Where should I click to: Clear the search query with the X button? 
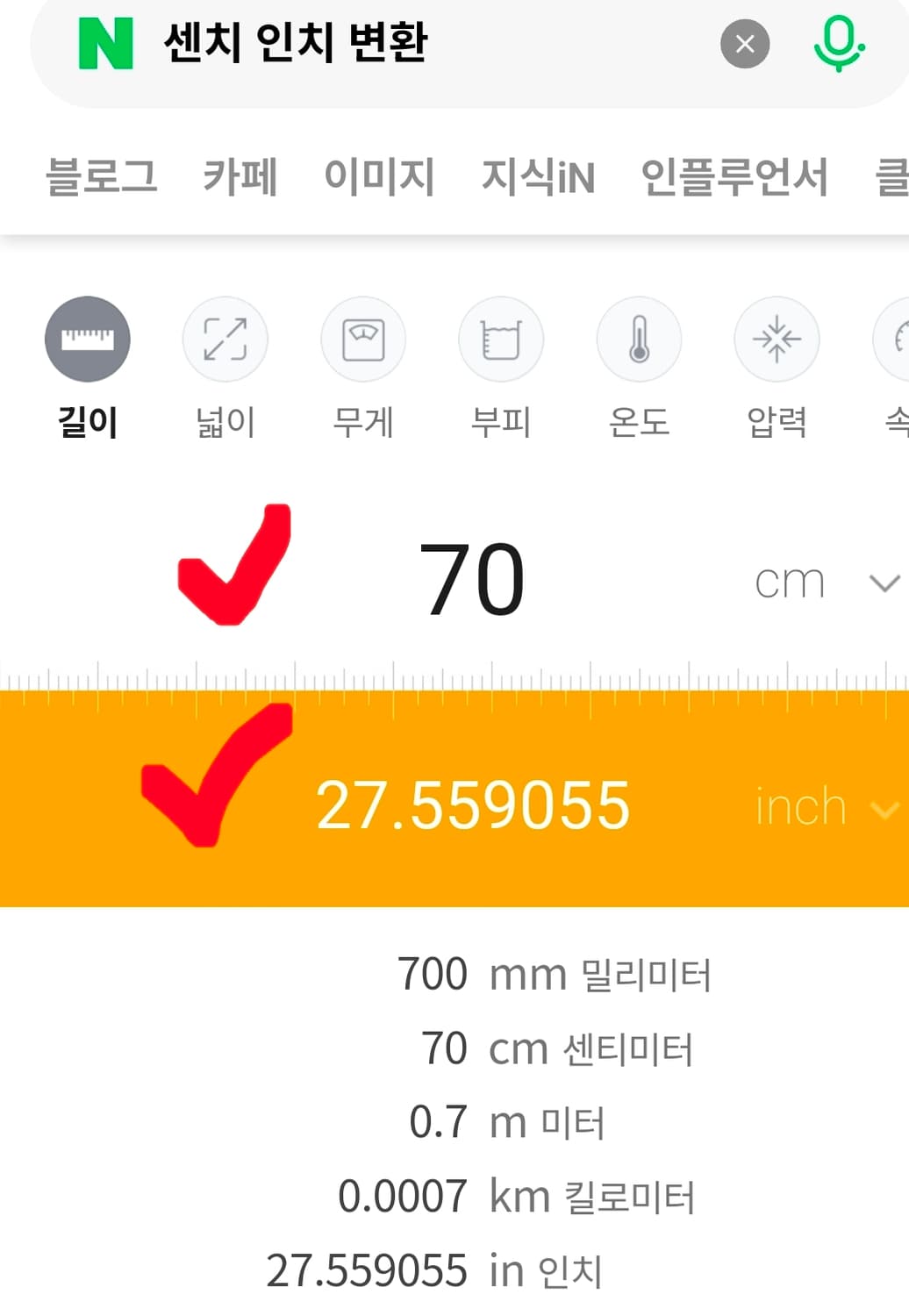pos(744,44)
